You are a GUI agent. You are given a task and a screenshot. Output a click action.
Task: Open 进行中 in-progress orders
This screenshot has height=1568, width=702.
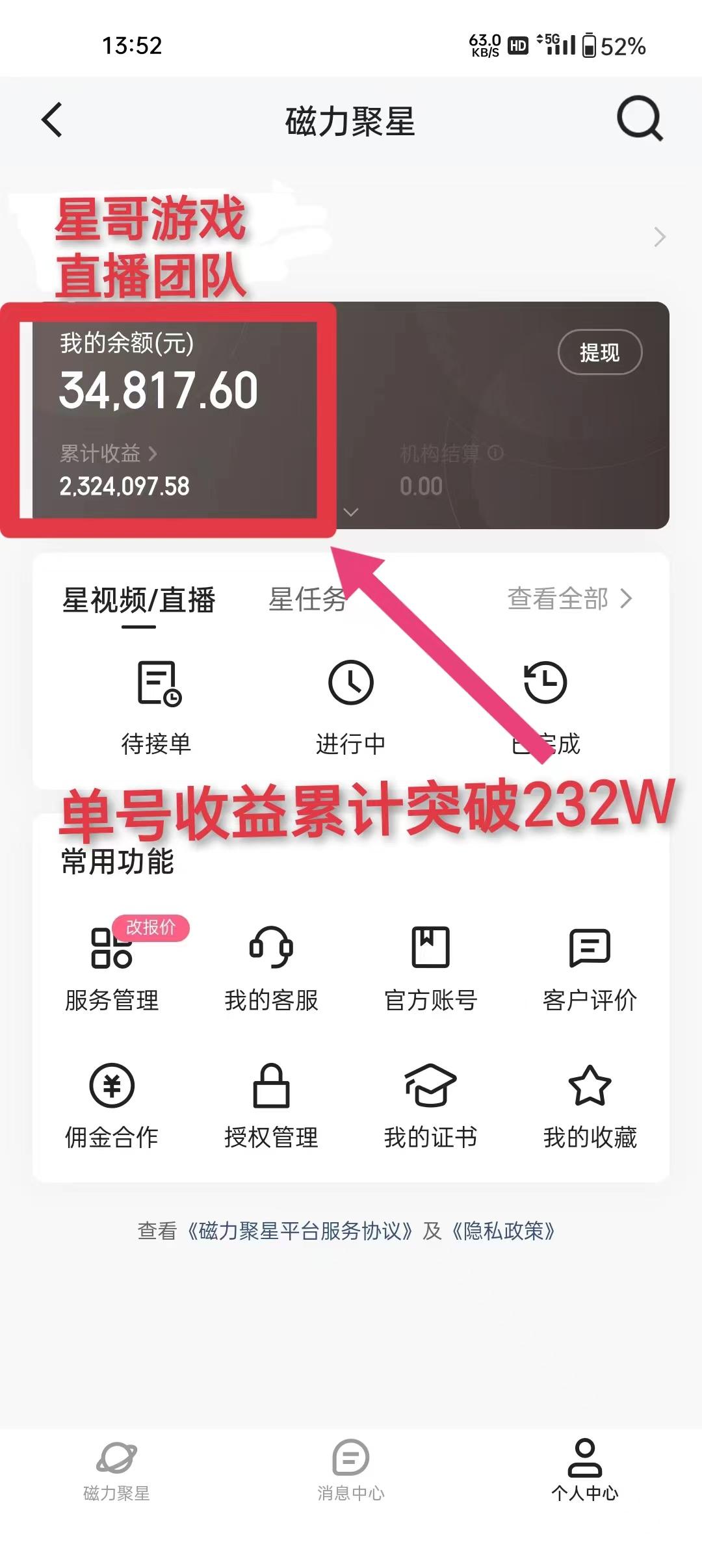(x=350, y=707)
